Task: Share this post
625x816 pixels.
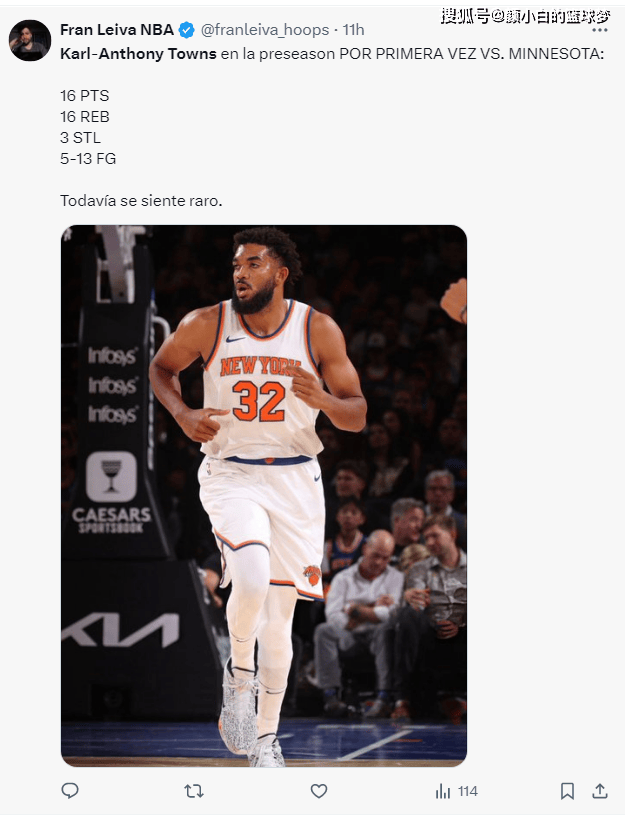Action: 600,791
